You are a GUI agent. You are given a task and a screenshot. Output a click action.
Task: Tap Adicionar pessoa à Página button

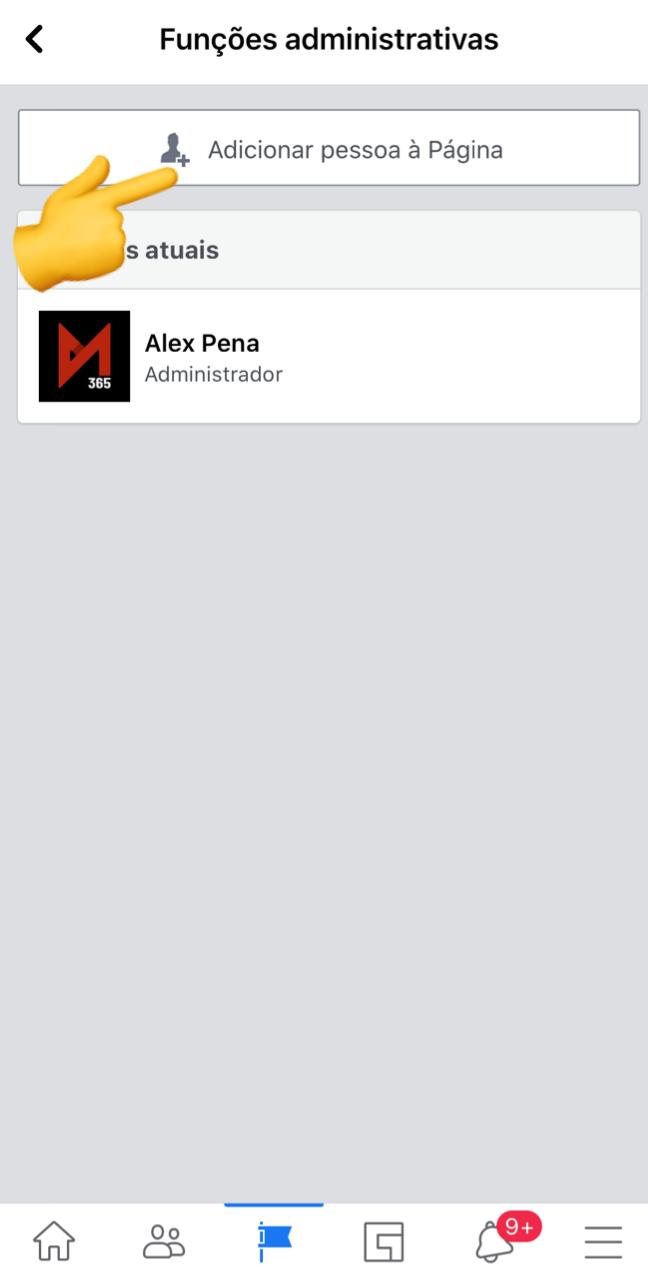tap(329, 148)
